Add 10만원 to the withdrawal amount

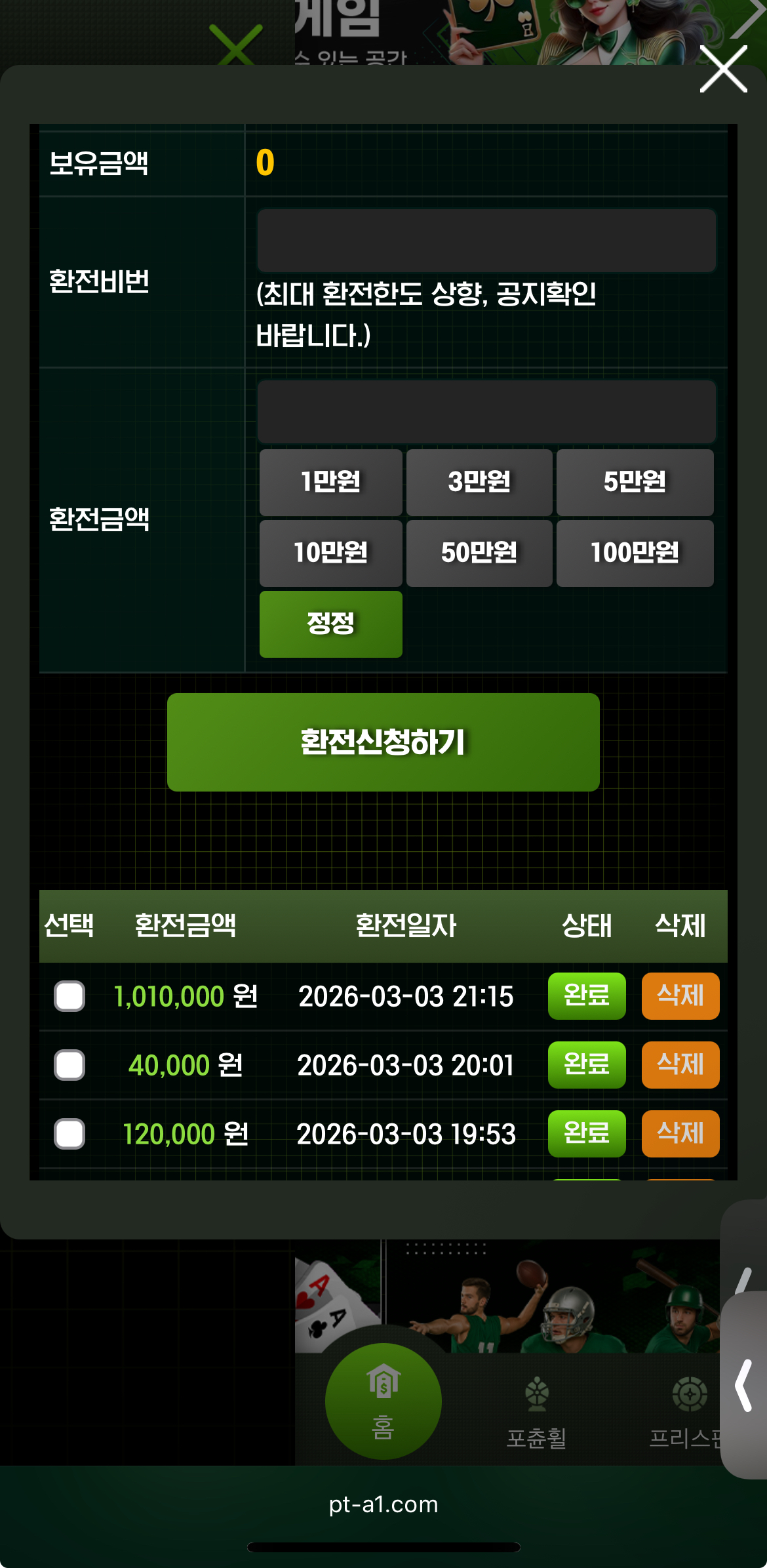click(330, 553)
